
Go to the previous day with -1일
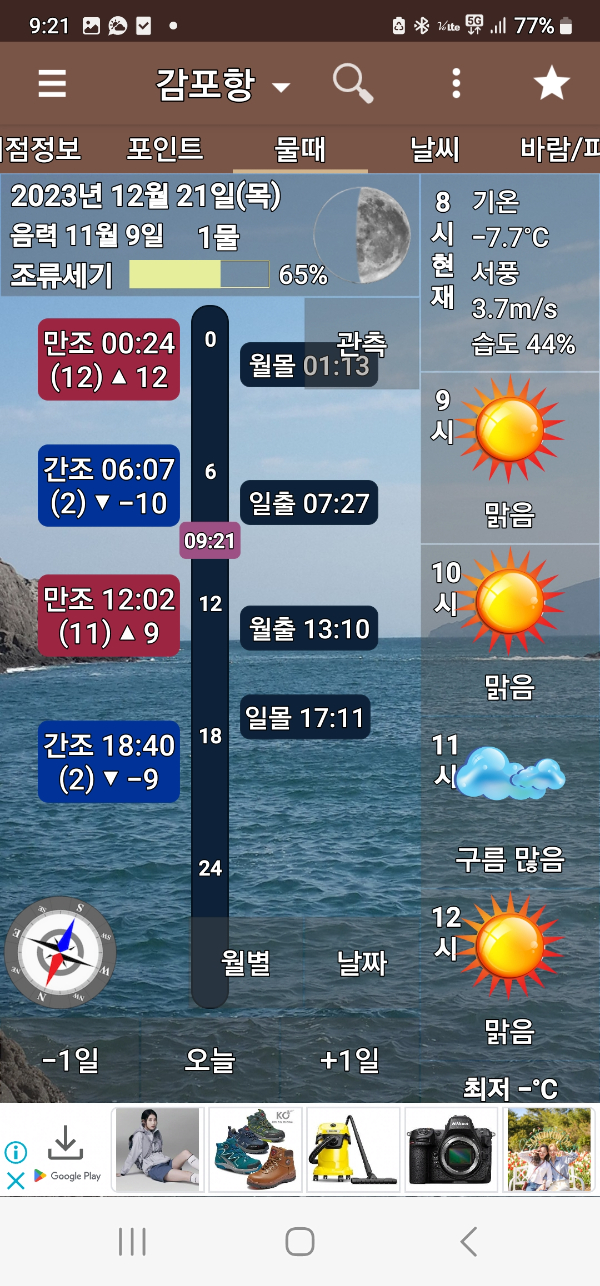pos(70,1060)
